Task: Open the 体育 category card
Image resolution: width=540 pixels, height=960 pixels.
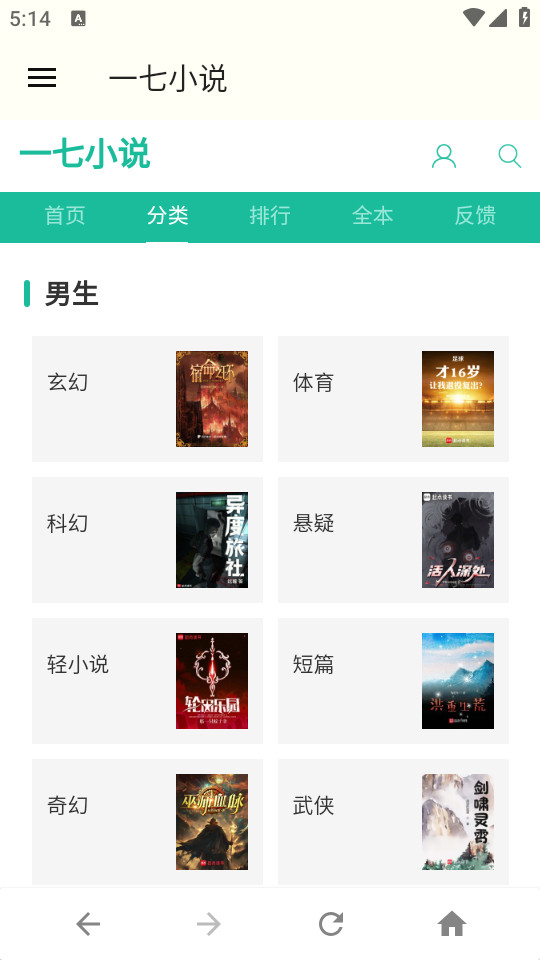Action: 393,399
